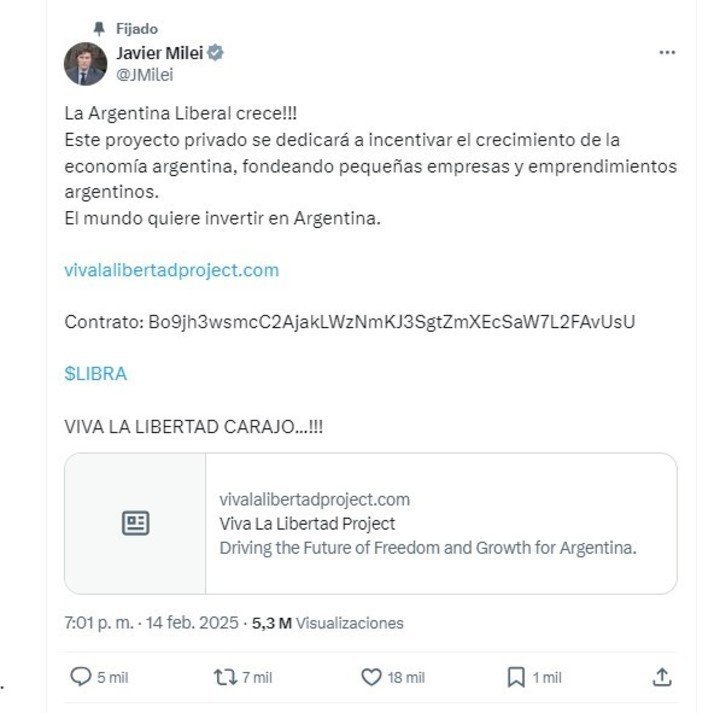
Task: Open the $LIBRA cashtag
Action: (95, 374)
